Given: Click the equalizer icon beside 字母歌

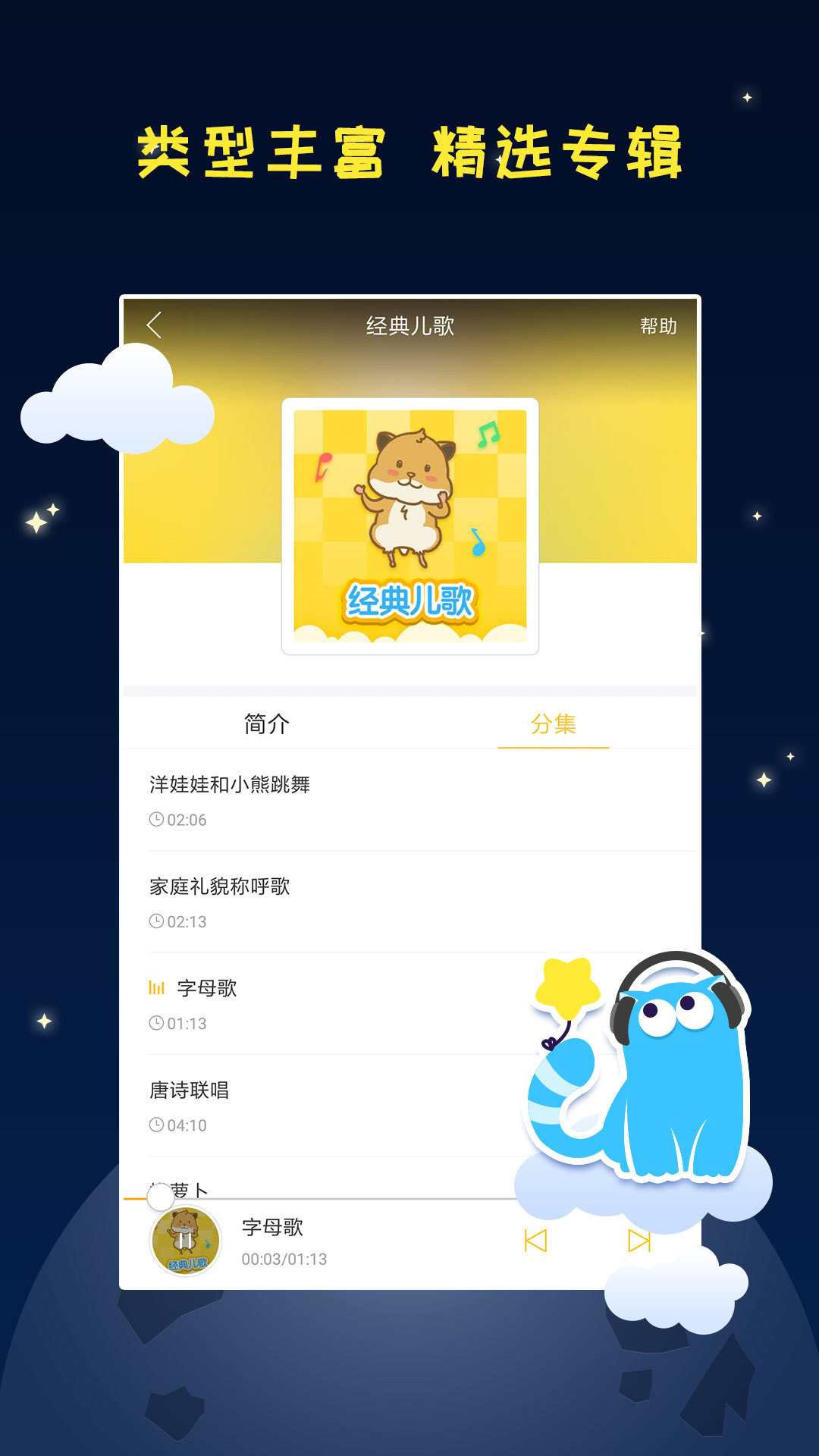Looking at the screenshot, I should 157,987.
